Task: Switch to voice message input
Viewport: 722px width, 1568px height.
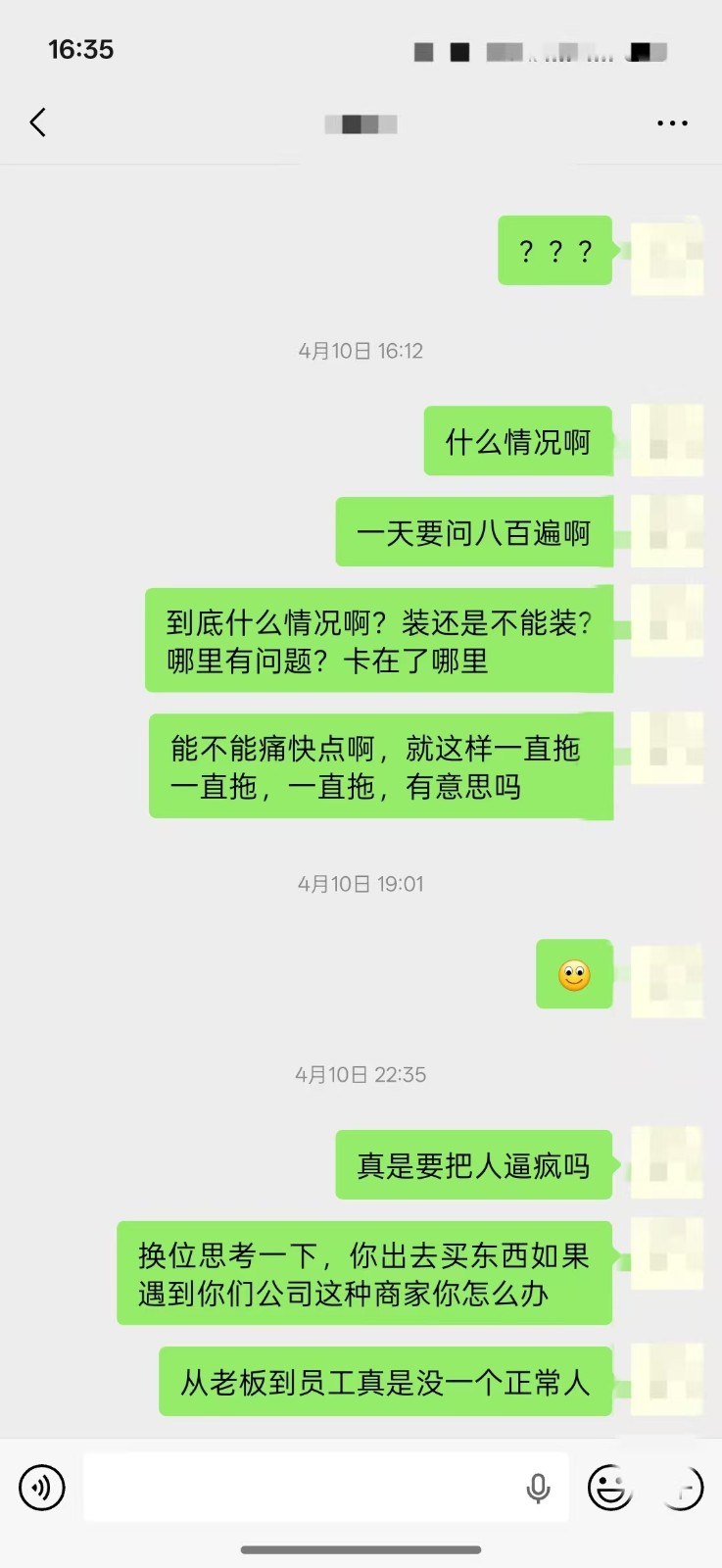Action: [42, 1488]
